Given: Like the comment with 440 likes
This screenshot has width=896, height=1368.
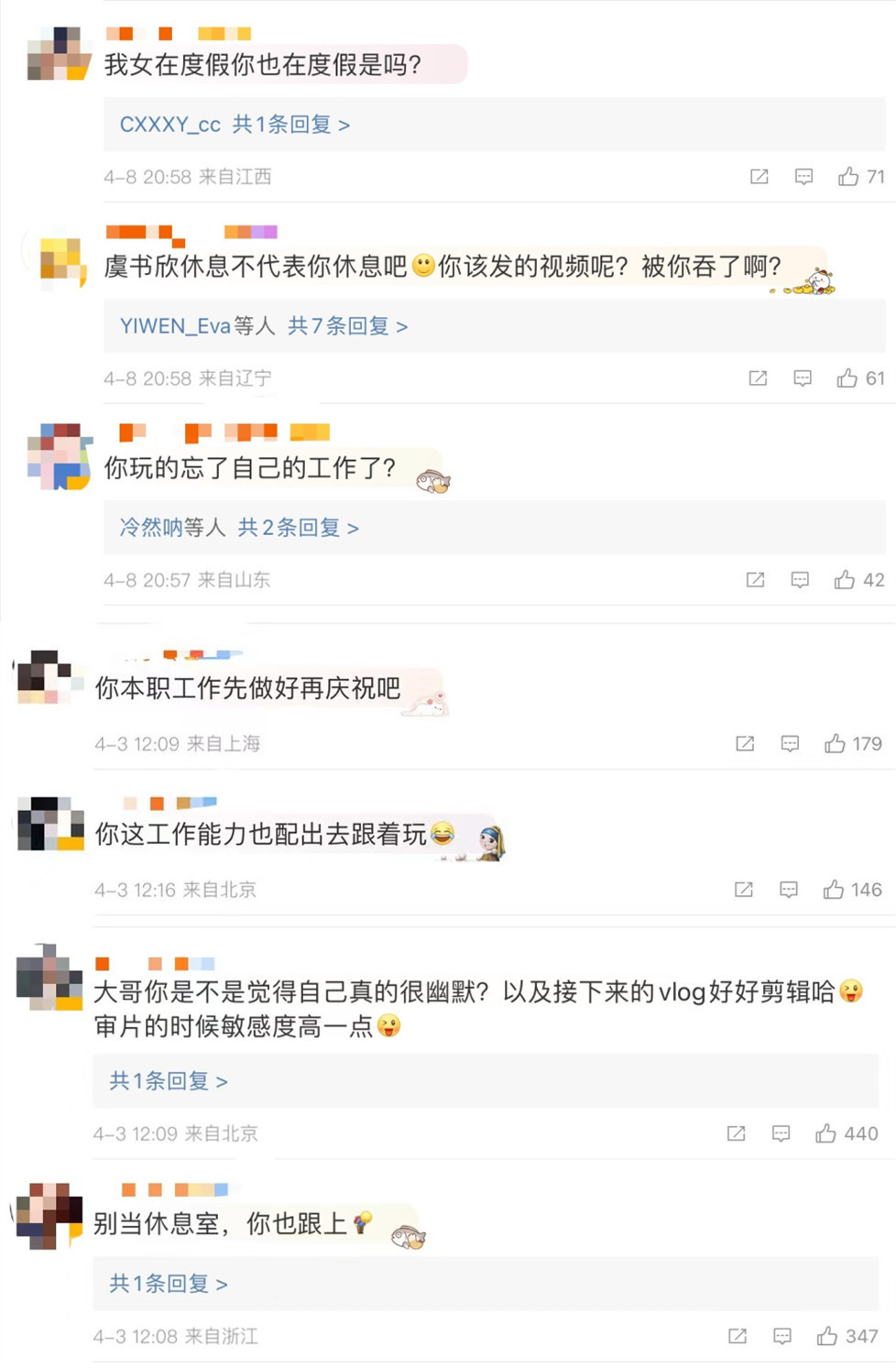Looking at the screenshot, I should click(x=826, y=1134).
